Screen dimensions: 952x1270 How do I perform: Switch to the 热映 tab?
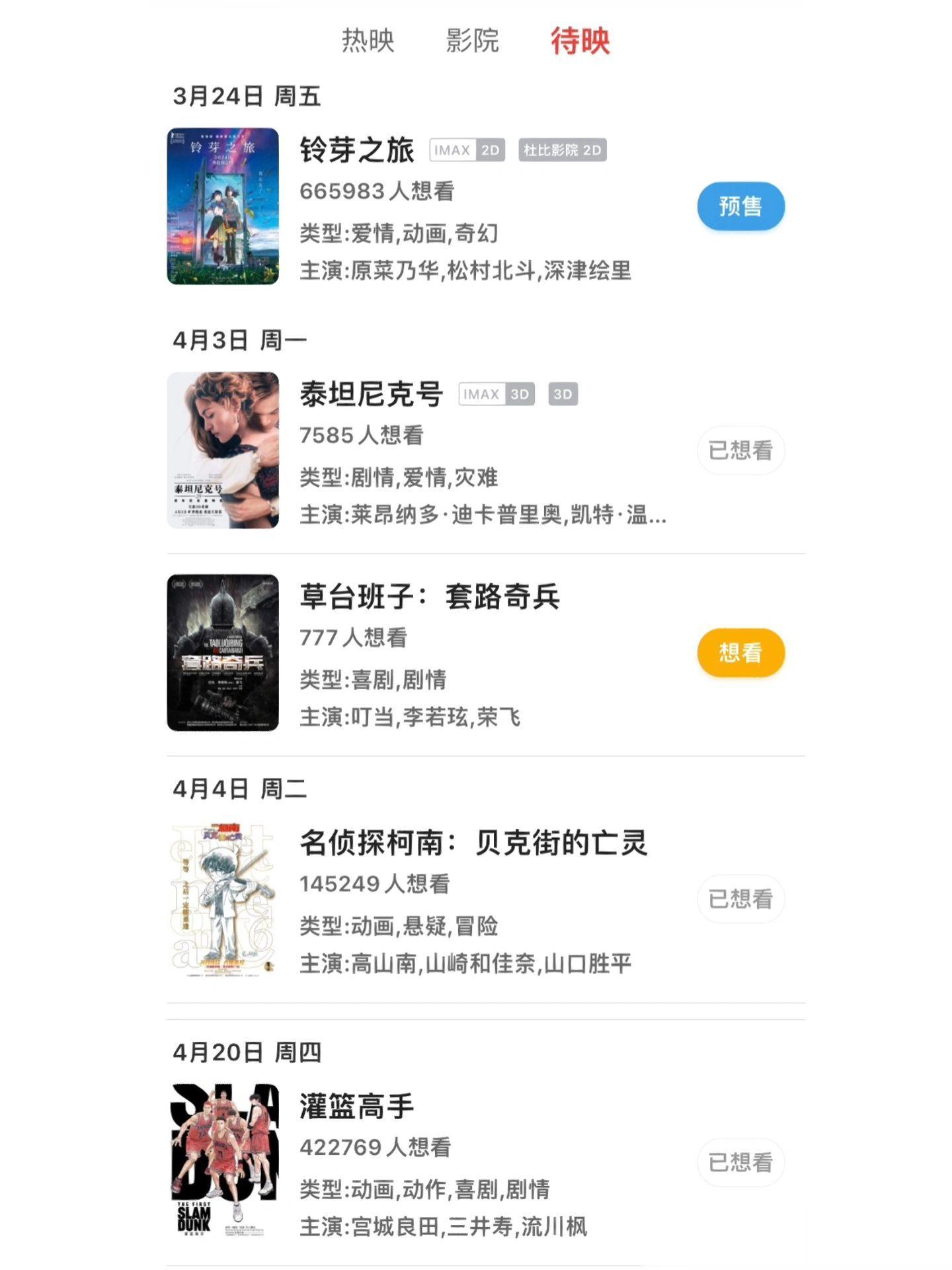[368, 41]
